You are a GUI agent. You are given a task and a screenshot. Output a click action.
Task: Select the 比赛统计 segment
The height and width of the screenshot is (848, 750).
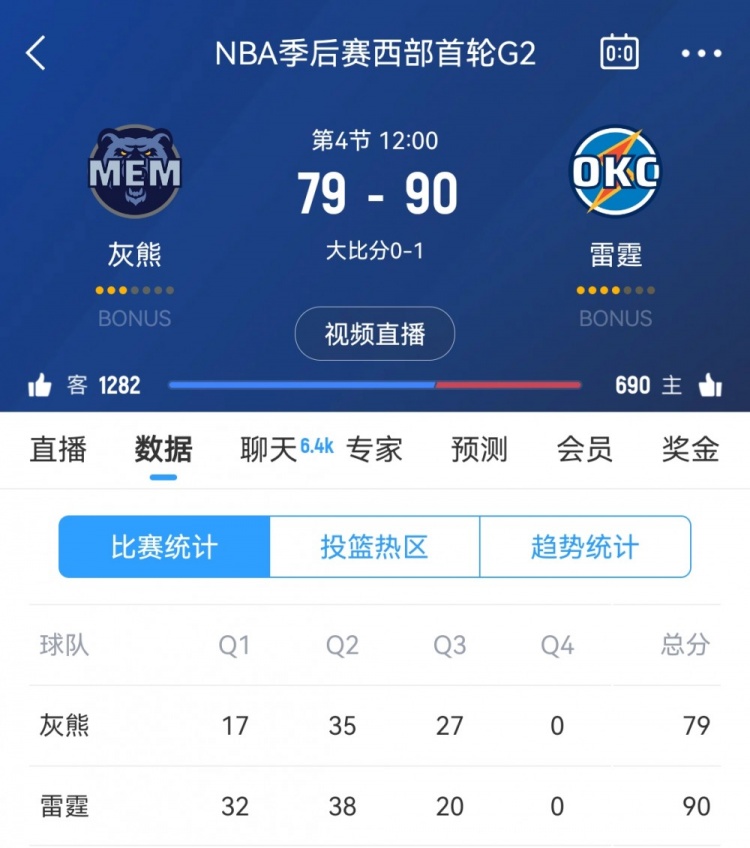(164, 547)
